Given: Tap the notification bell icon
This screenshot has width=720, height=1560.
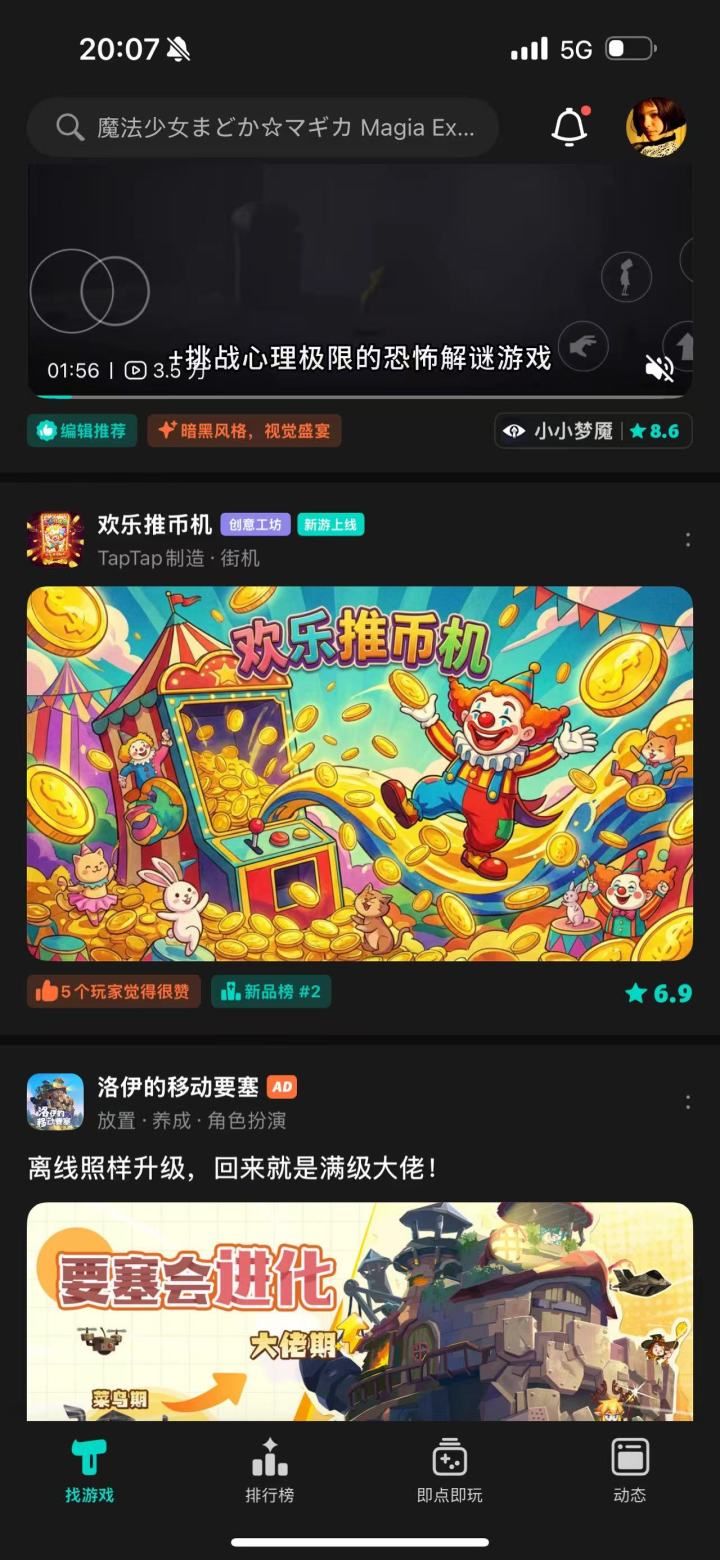Looking at the screenshot, I should (x=569, y=126).
